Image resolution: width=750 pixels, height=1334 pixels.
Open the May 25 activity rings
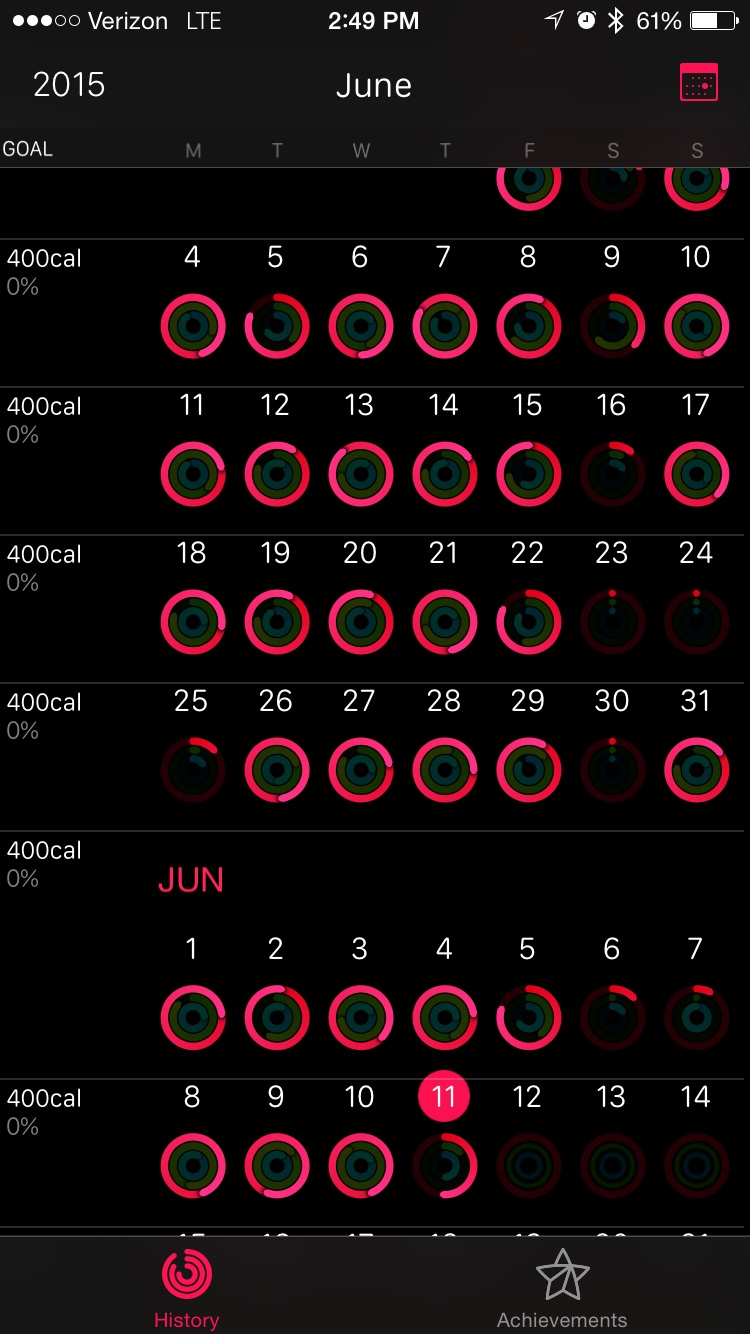click(193, 770)
